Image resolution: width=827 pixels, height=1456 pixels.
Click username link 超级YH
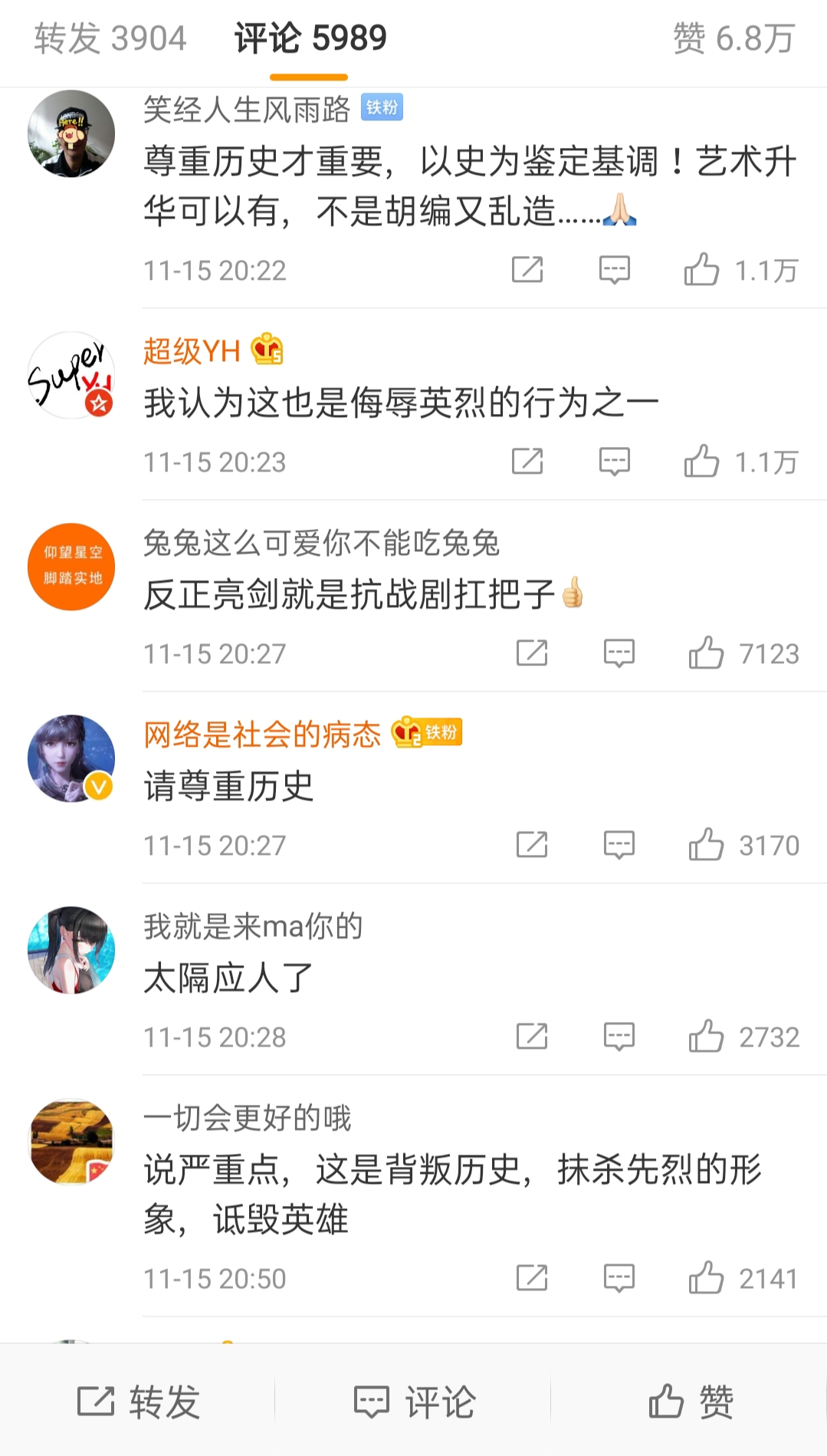pyautogui.click(x=190, y=351)
